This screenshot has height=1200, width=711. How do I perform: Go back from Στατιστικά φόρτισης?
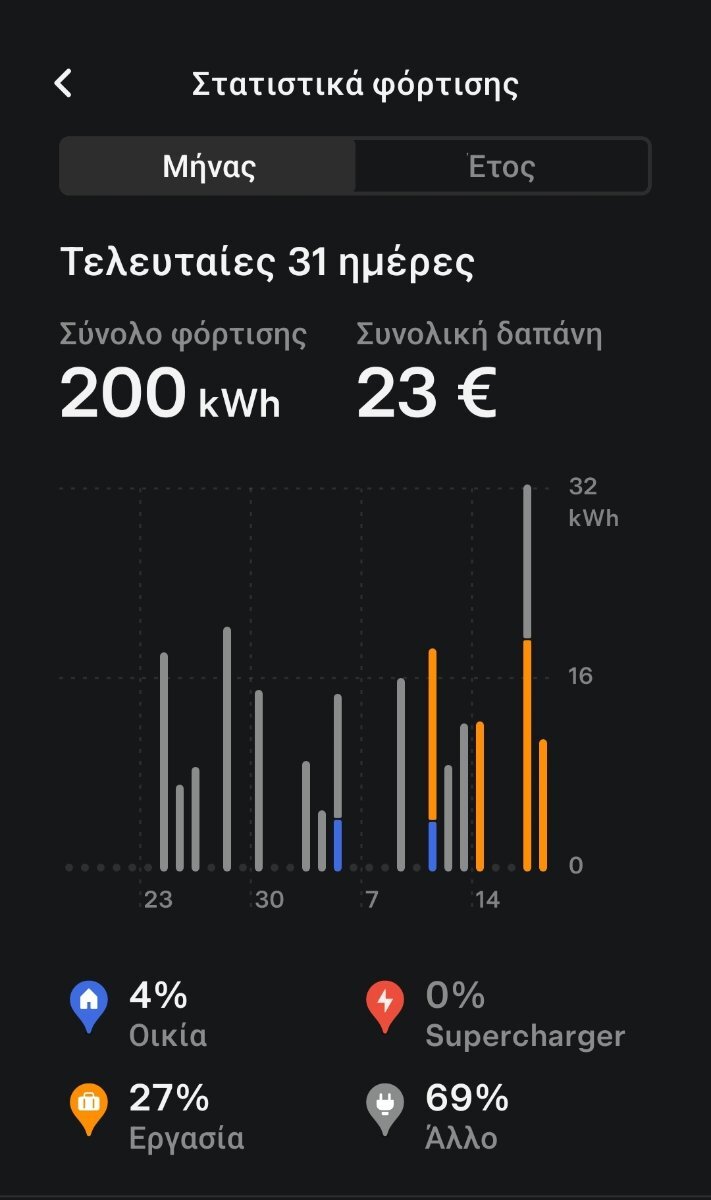point(63,83)
